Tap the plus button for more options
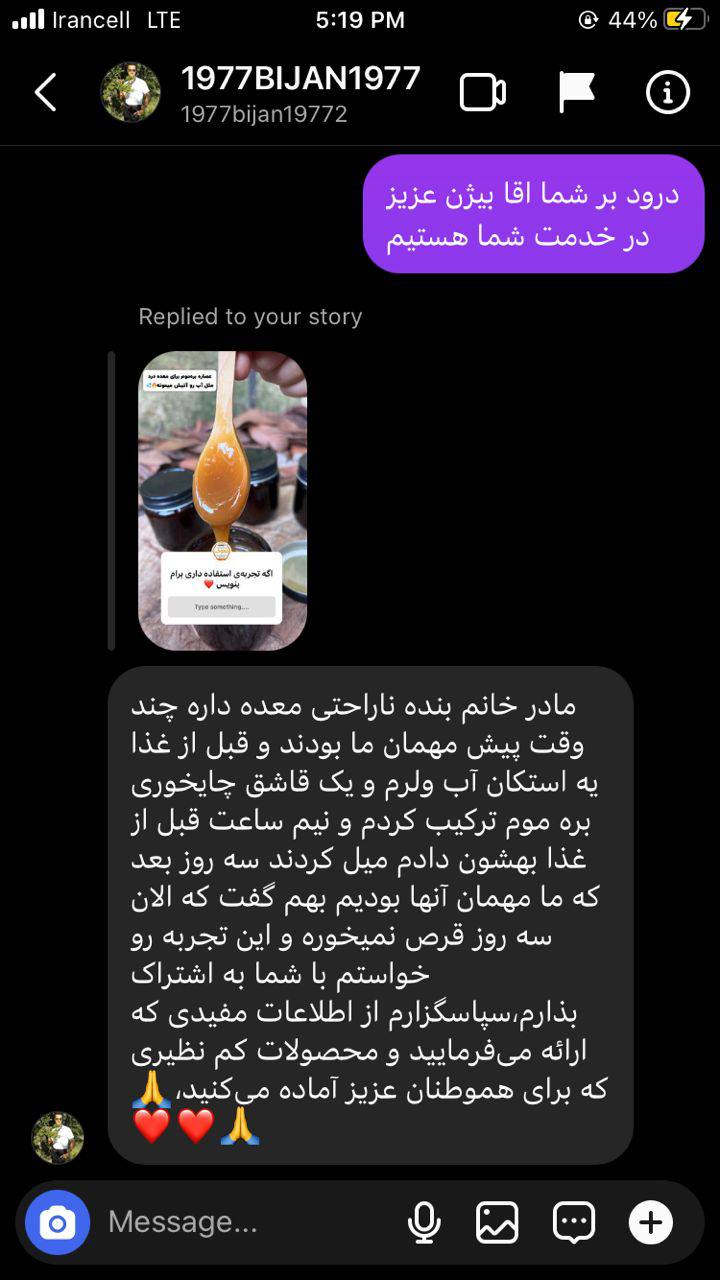The image size is (720, 1280). click(x=650, y=1222)
